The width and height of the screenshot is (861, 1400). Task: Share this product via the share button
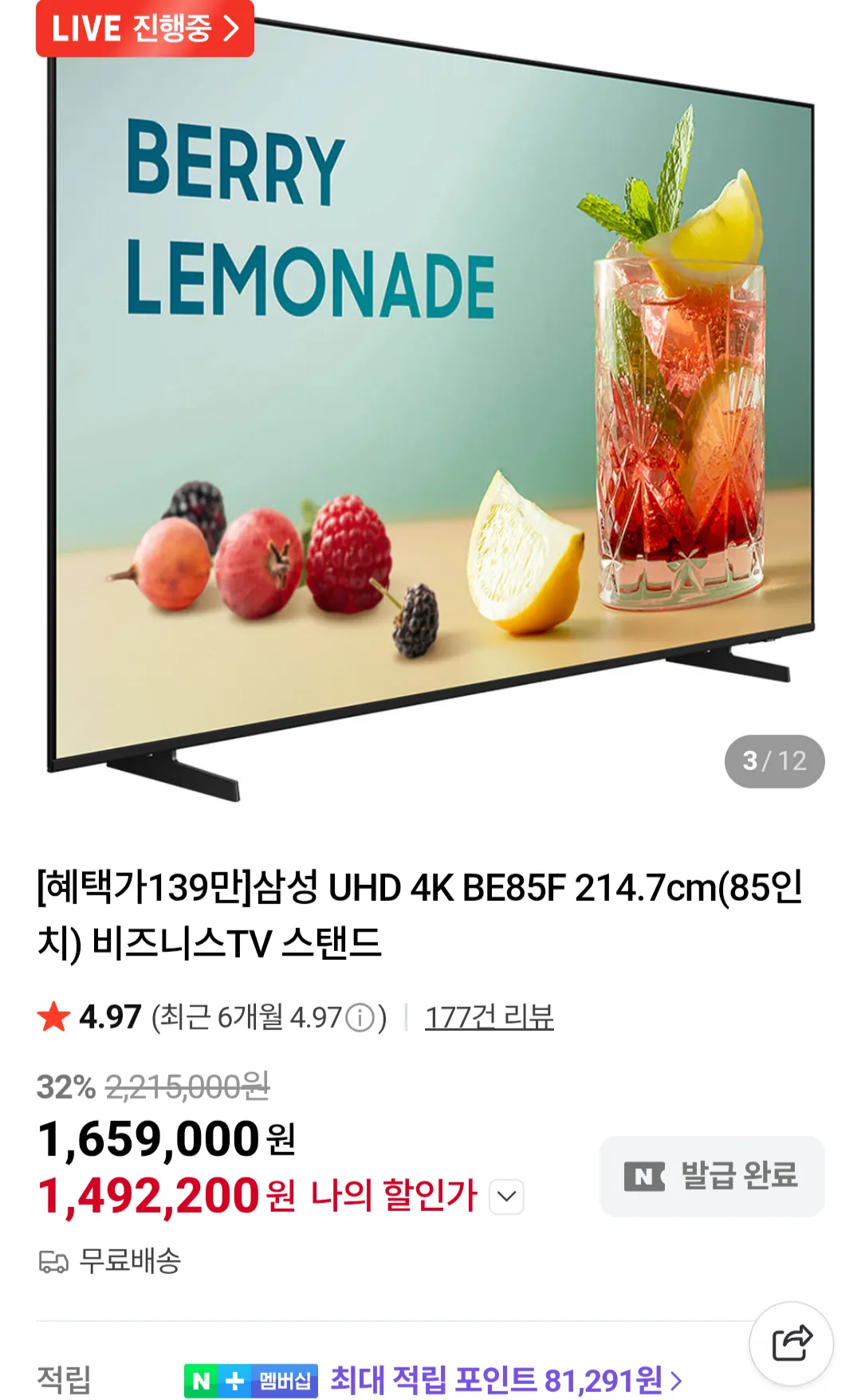coord(791,1343)
